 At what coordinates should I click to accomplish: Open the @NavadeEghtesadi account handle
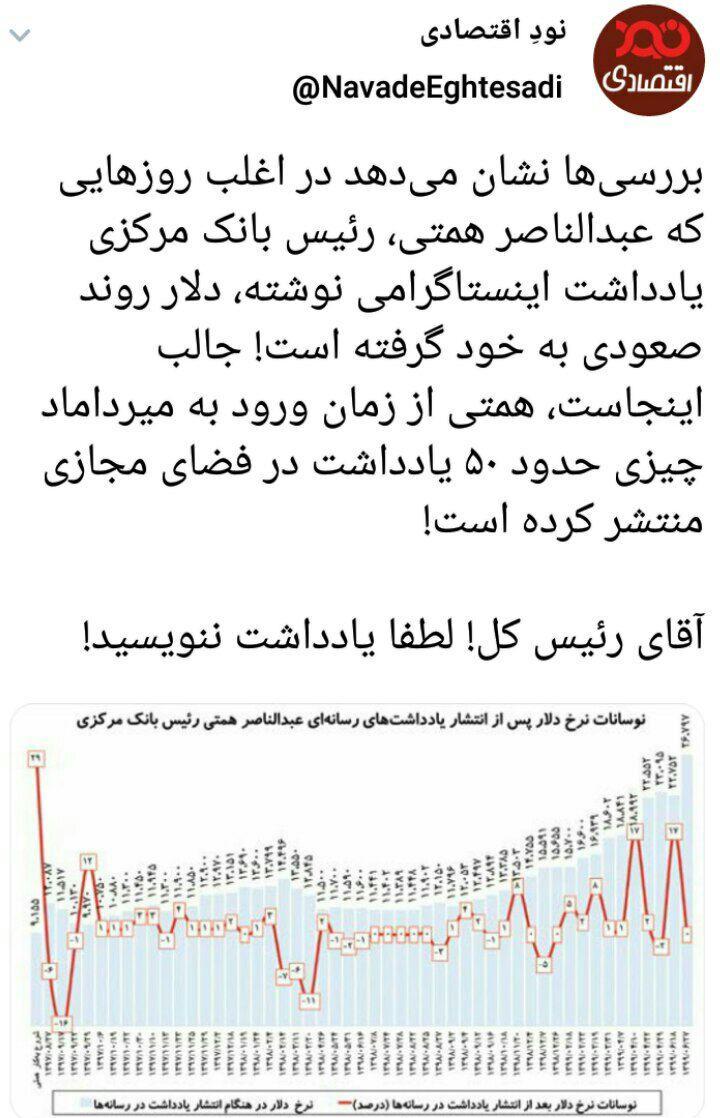[x=428, y=90]
